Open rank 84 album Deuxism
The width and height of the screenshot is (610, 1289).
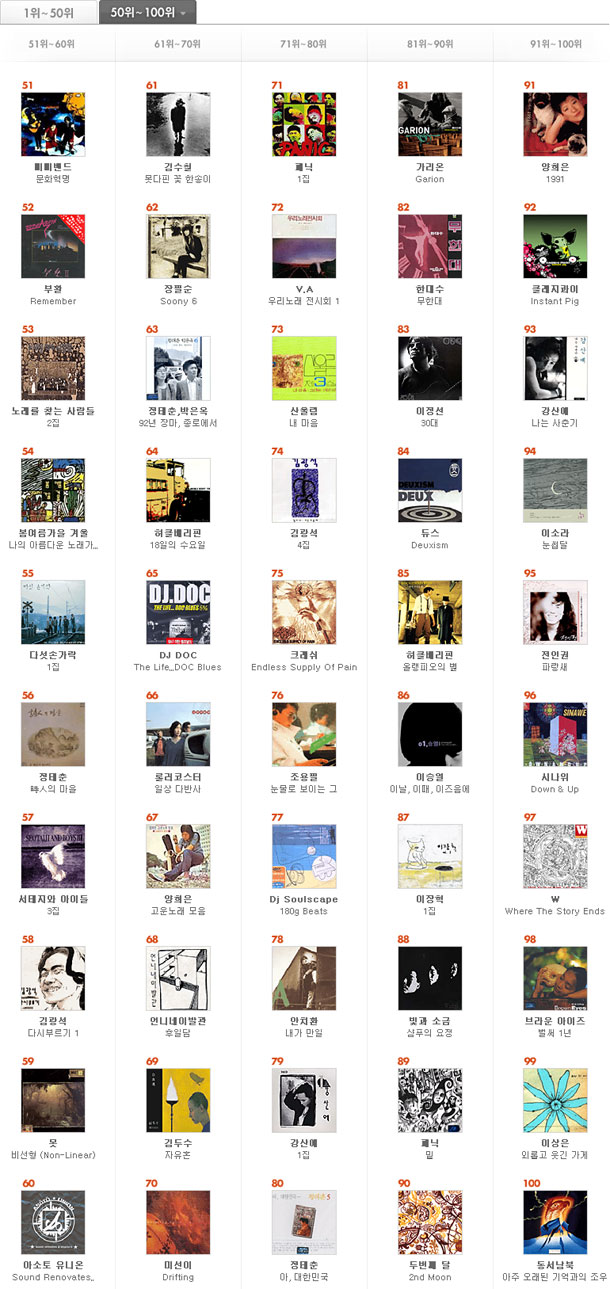coord(430,491)
